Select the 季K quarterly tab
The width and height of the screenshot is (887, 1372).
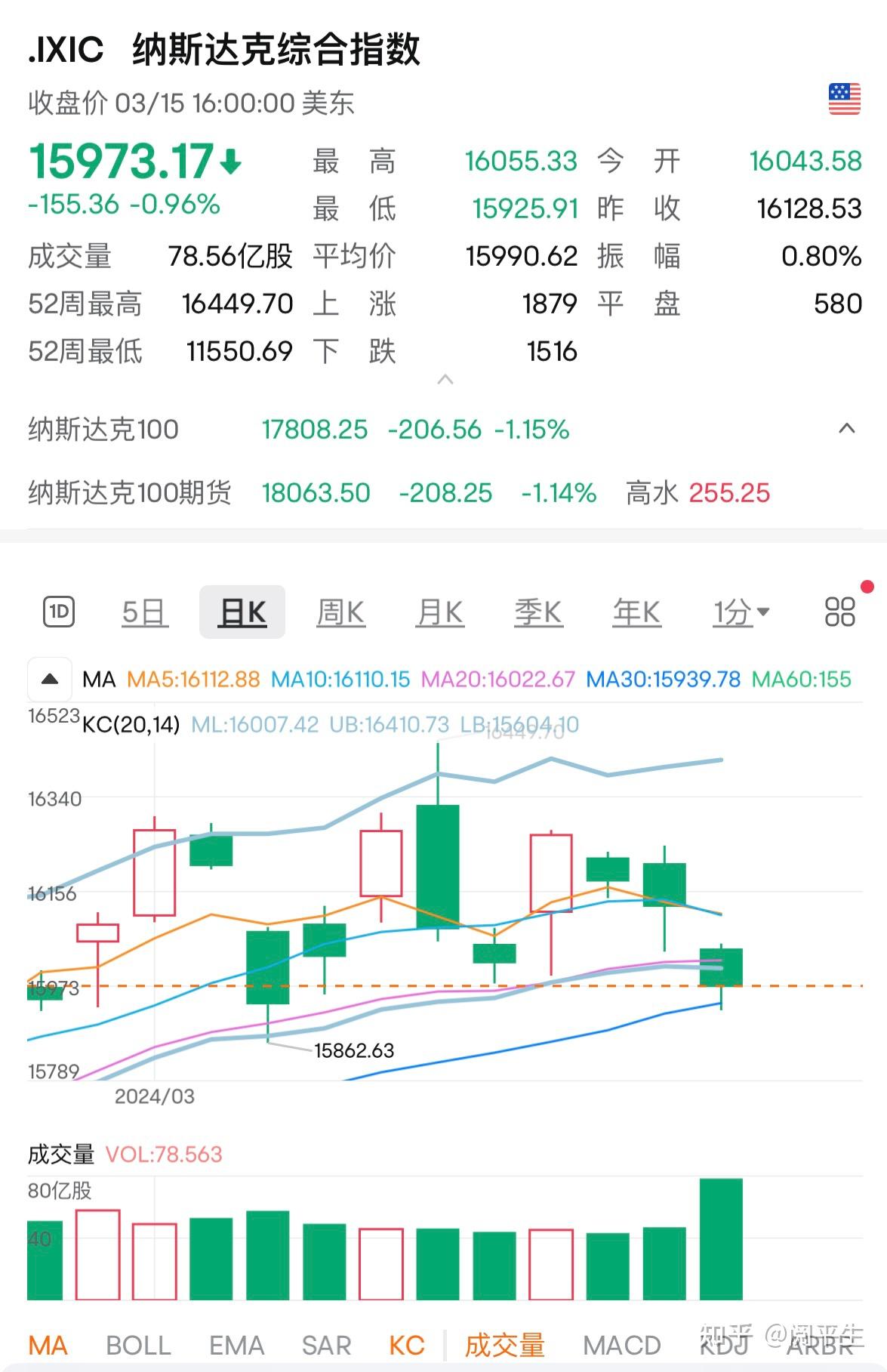coord(537,612)
